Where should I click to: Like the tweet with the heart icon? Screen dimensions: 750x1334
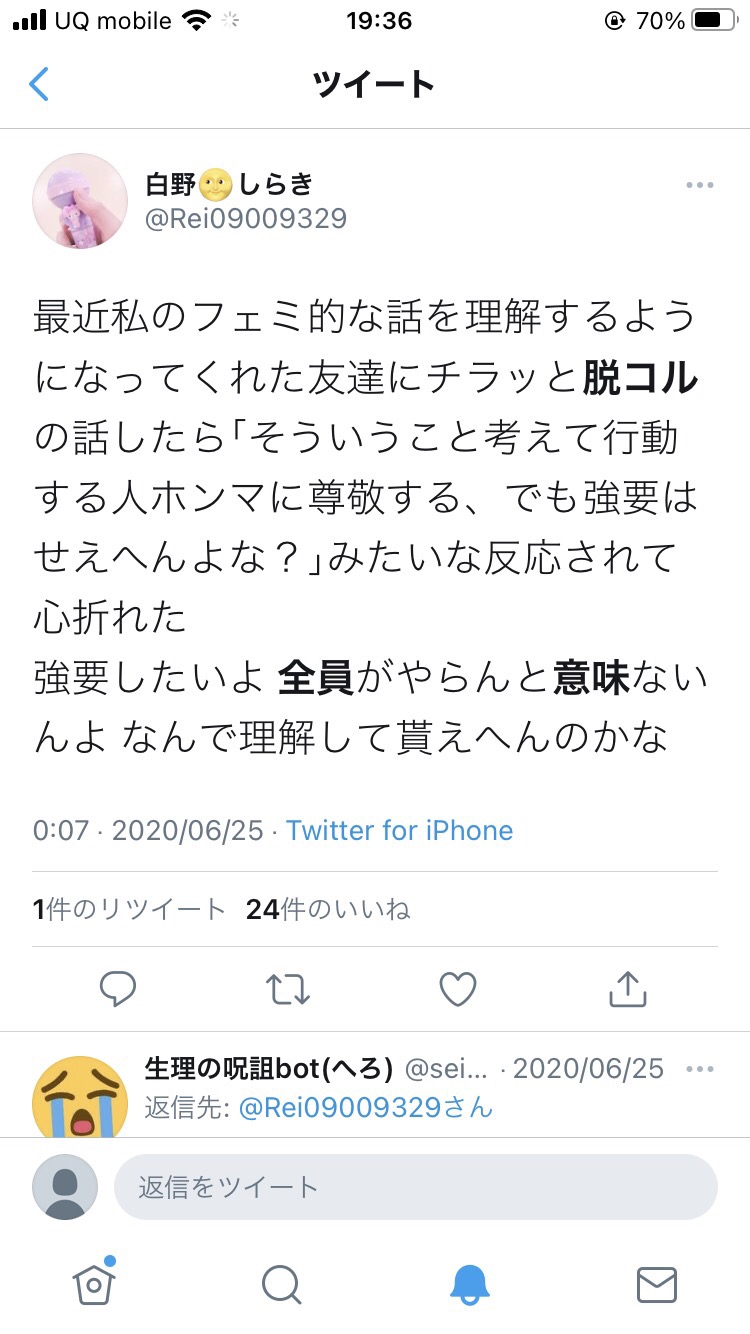coord(458,990)
